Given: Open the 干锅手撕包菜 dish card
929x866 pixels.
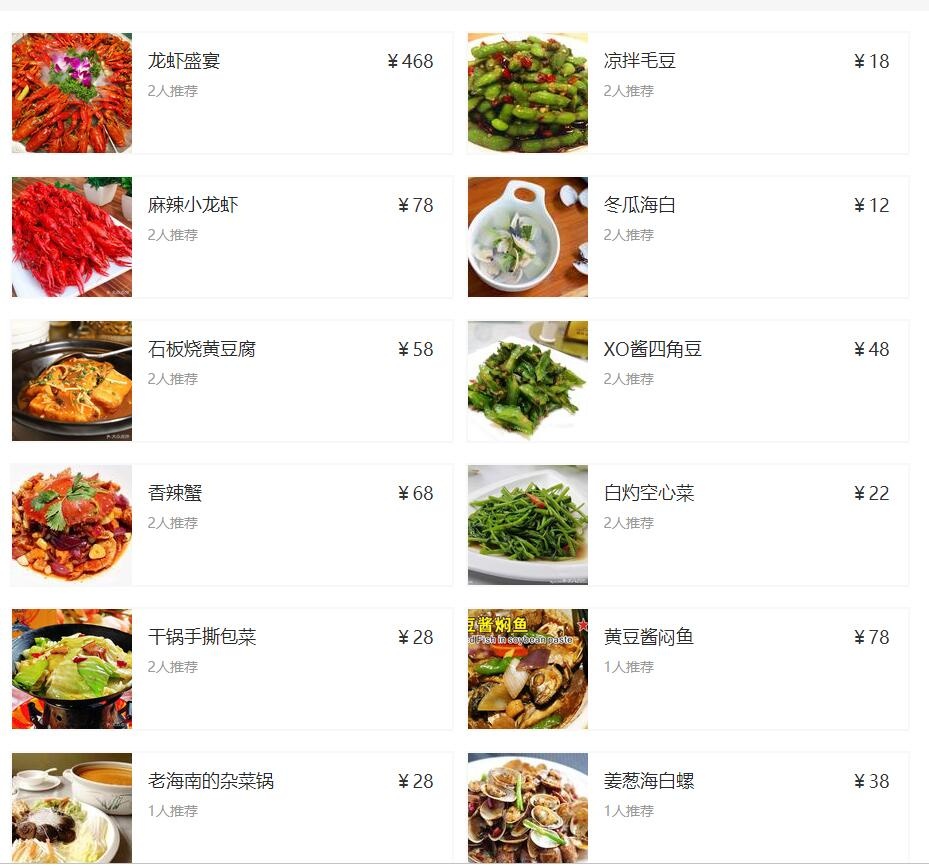Looking at the screenshot, I should (x=231, y=669).
